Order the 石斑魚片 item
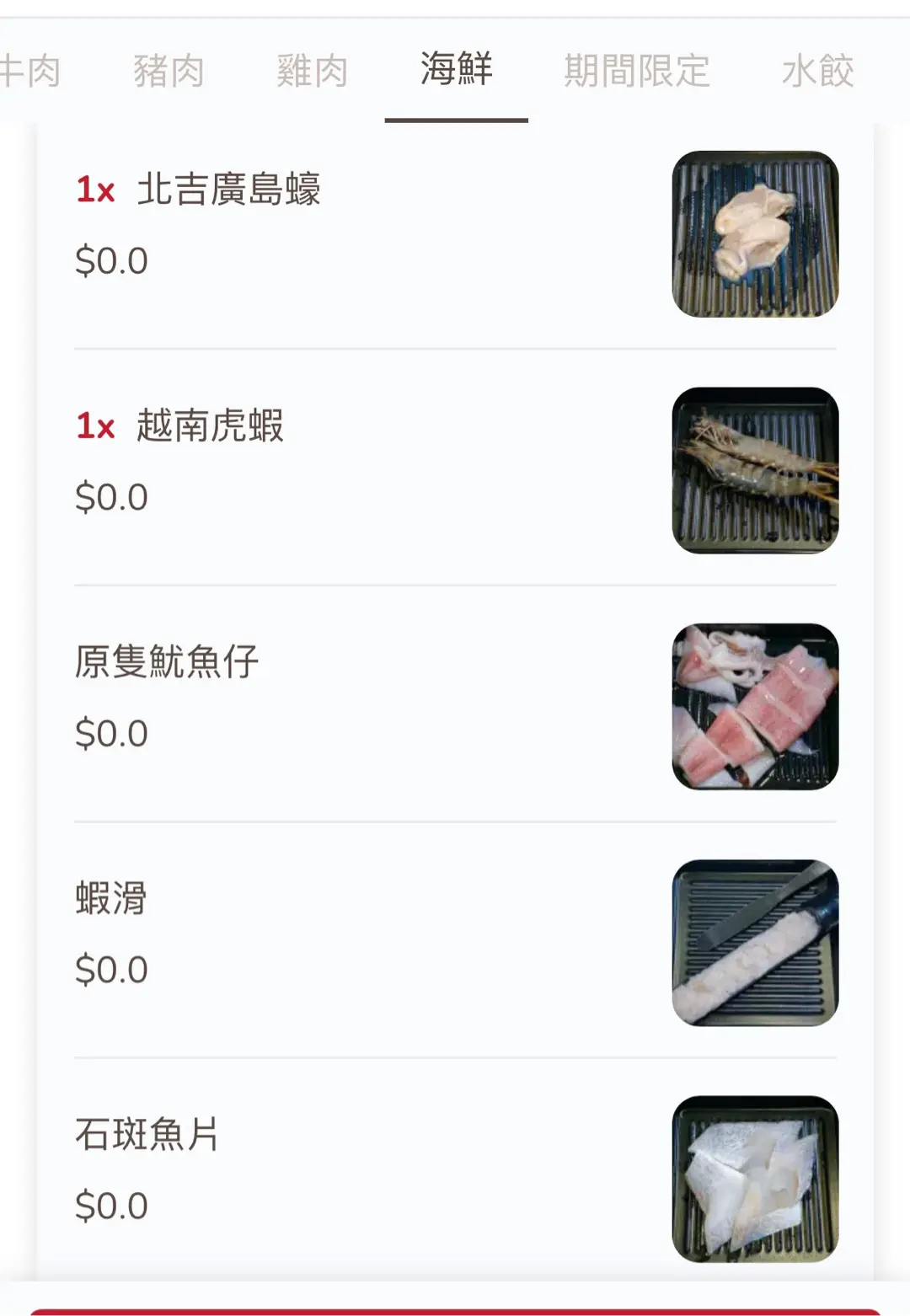This screenshot has height=1316, width=910. click(x=455, y=1176)
